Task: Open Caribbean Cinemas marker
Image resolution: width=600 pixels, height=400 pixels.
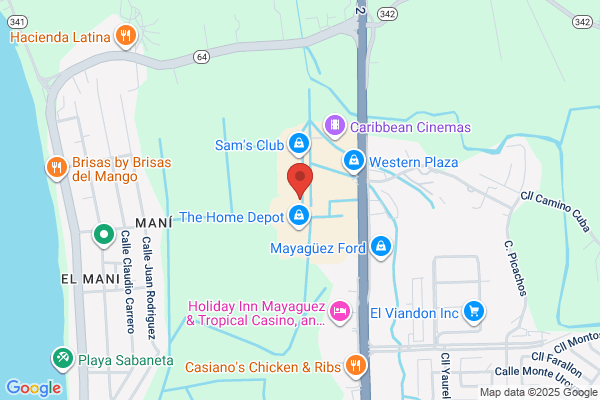Action: [335, 126]
